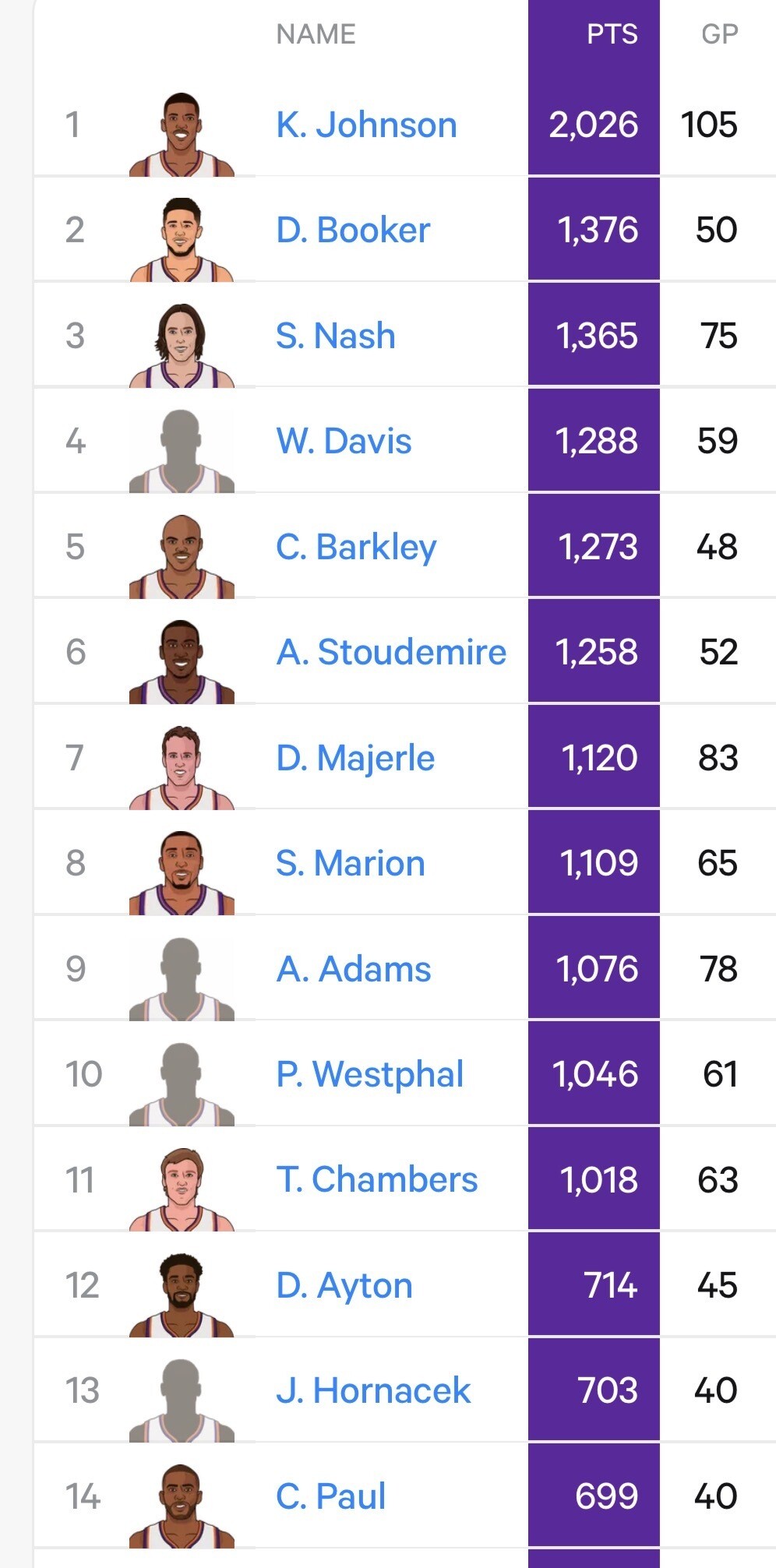Image resolution: width=776 pixels, height=1568 pixels.
Task: Open D. Booker's player link
Action: [353, 230]
